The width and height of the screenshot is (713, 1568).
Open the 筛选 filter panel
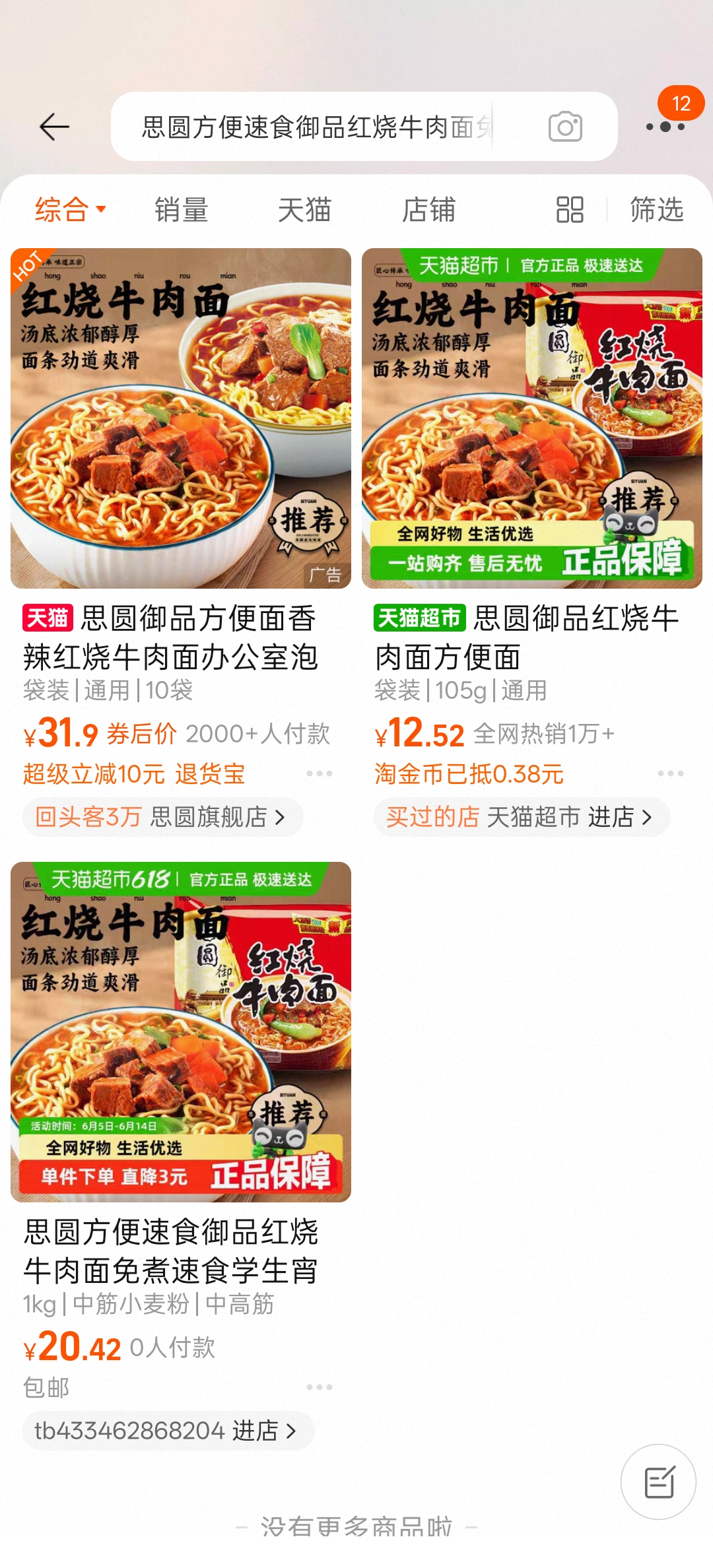(656, 210)
